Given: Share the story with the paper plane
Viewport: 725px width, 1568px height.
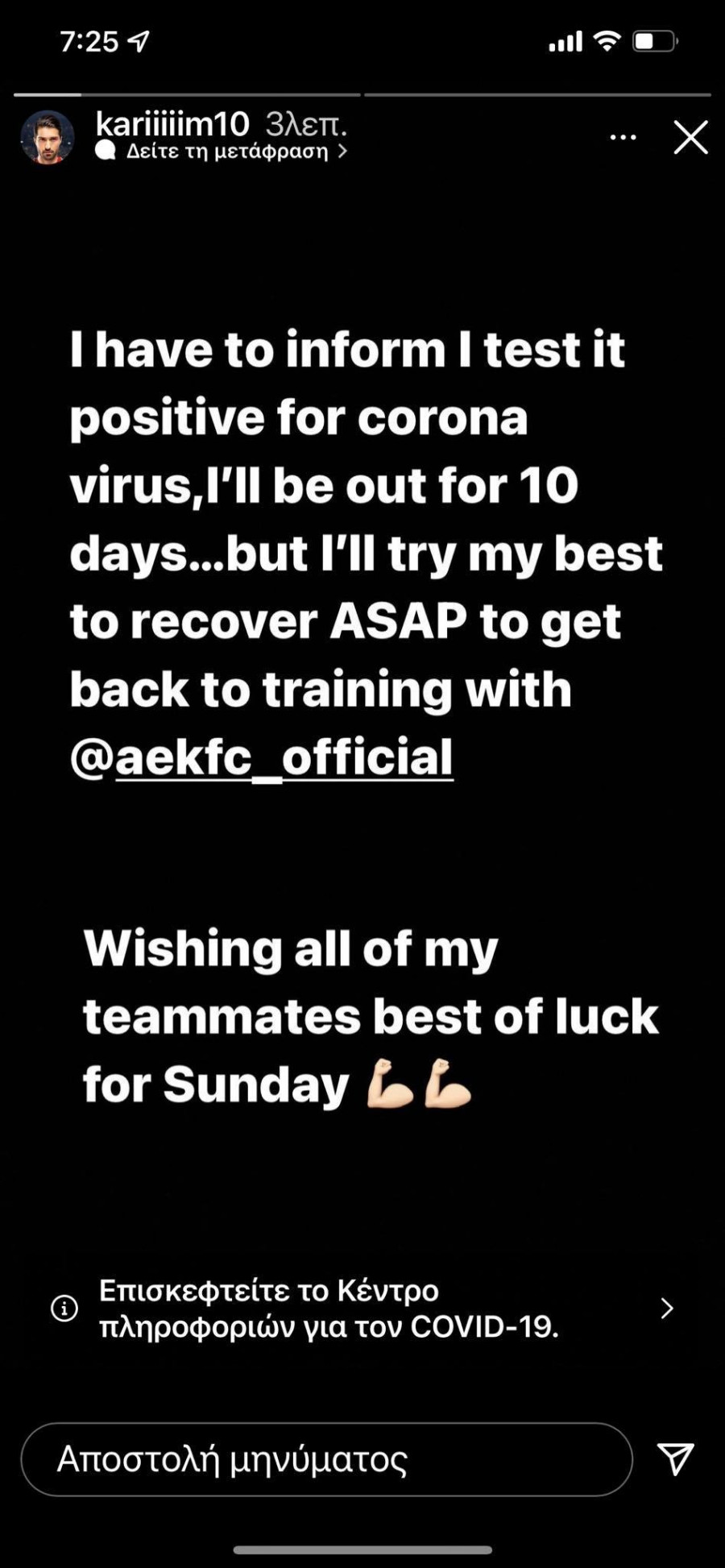Looking at the screenshot, I should pos(675,1458).
